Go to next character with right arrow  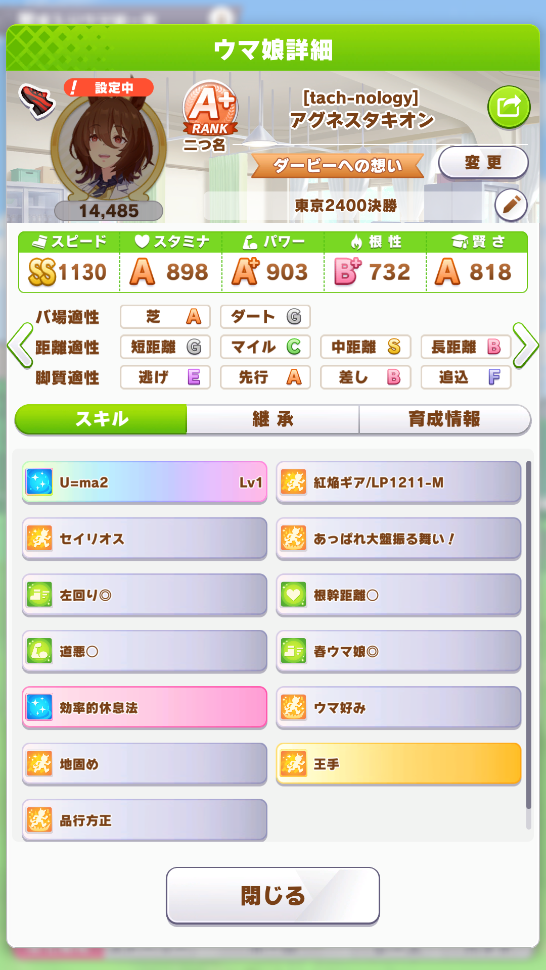coord(526,346)
